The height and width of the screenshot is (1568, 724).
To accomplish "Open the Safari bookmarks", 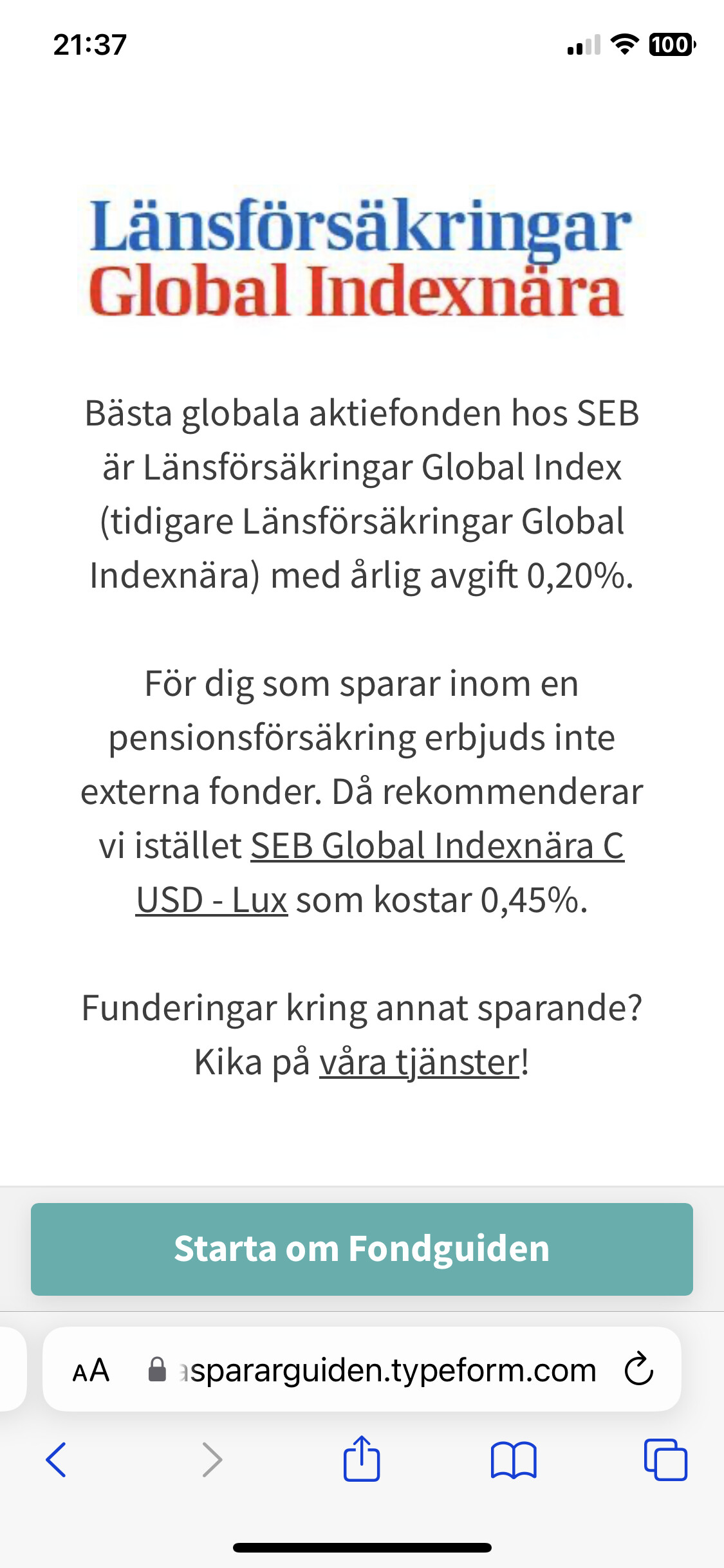I will click(x=513, y=1460).
